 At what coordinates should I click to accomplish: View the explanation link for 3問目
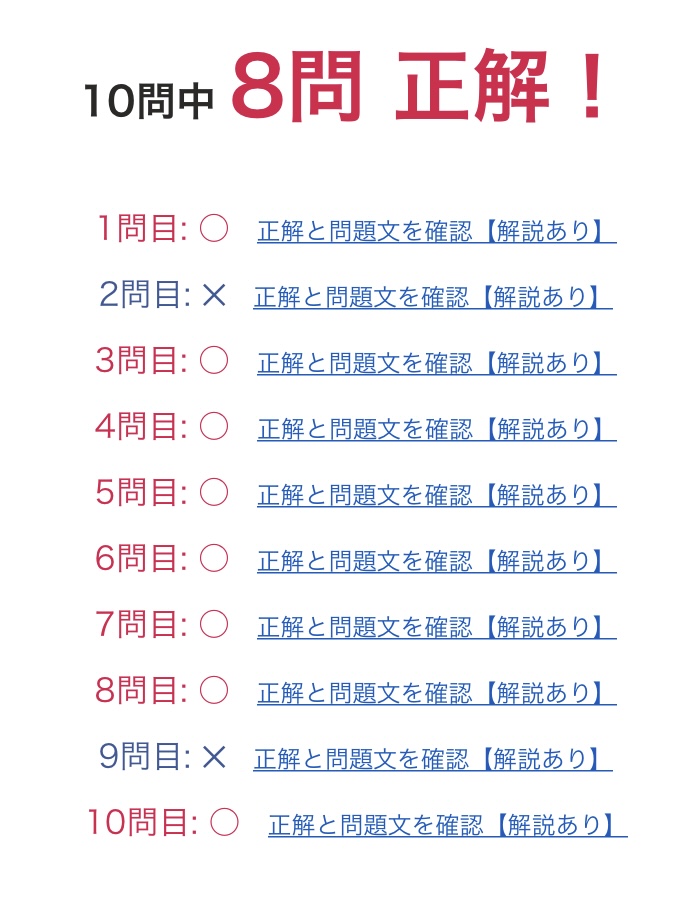click(436, 363)
